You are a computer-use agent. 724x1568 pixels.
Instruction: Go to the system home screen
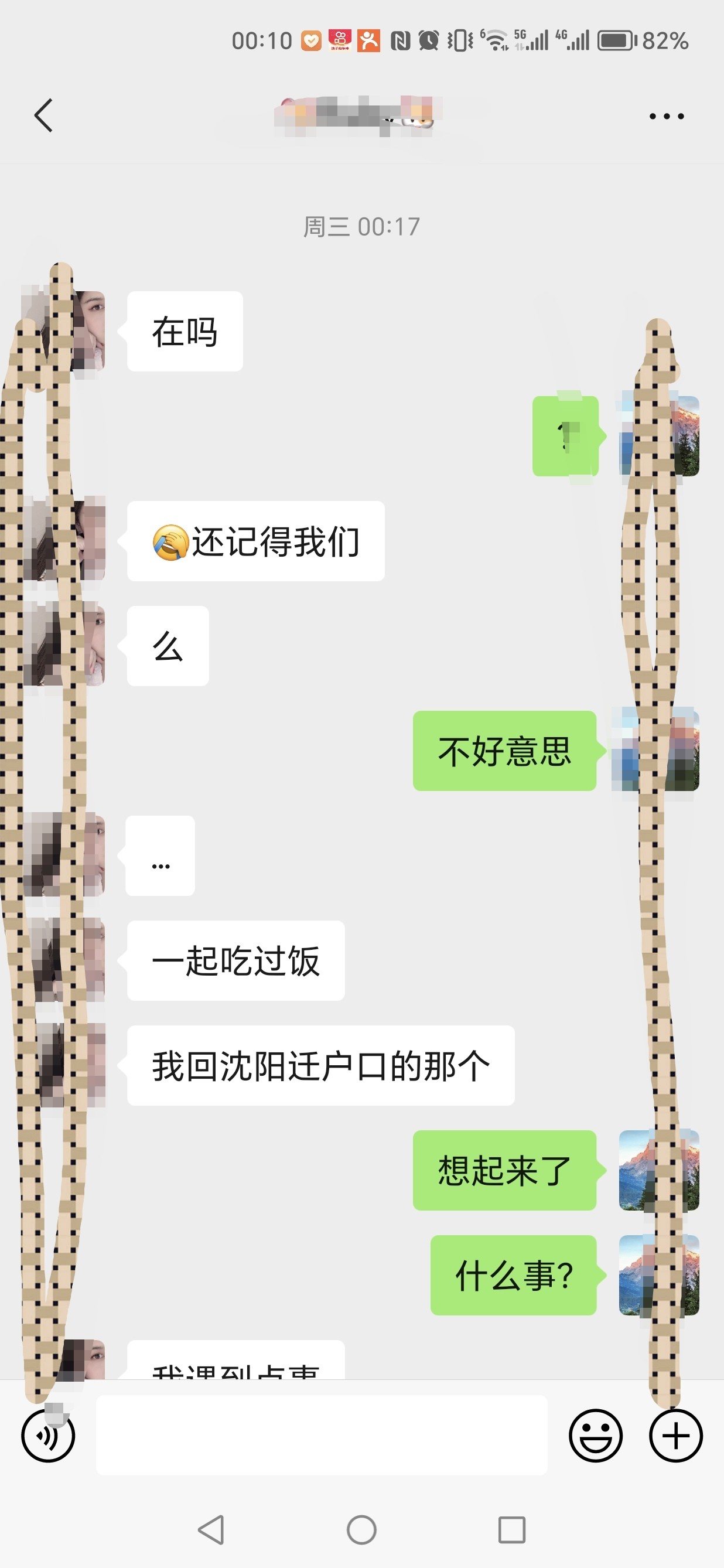[361, 1530]
